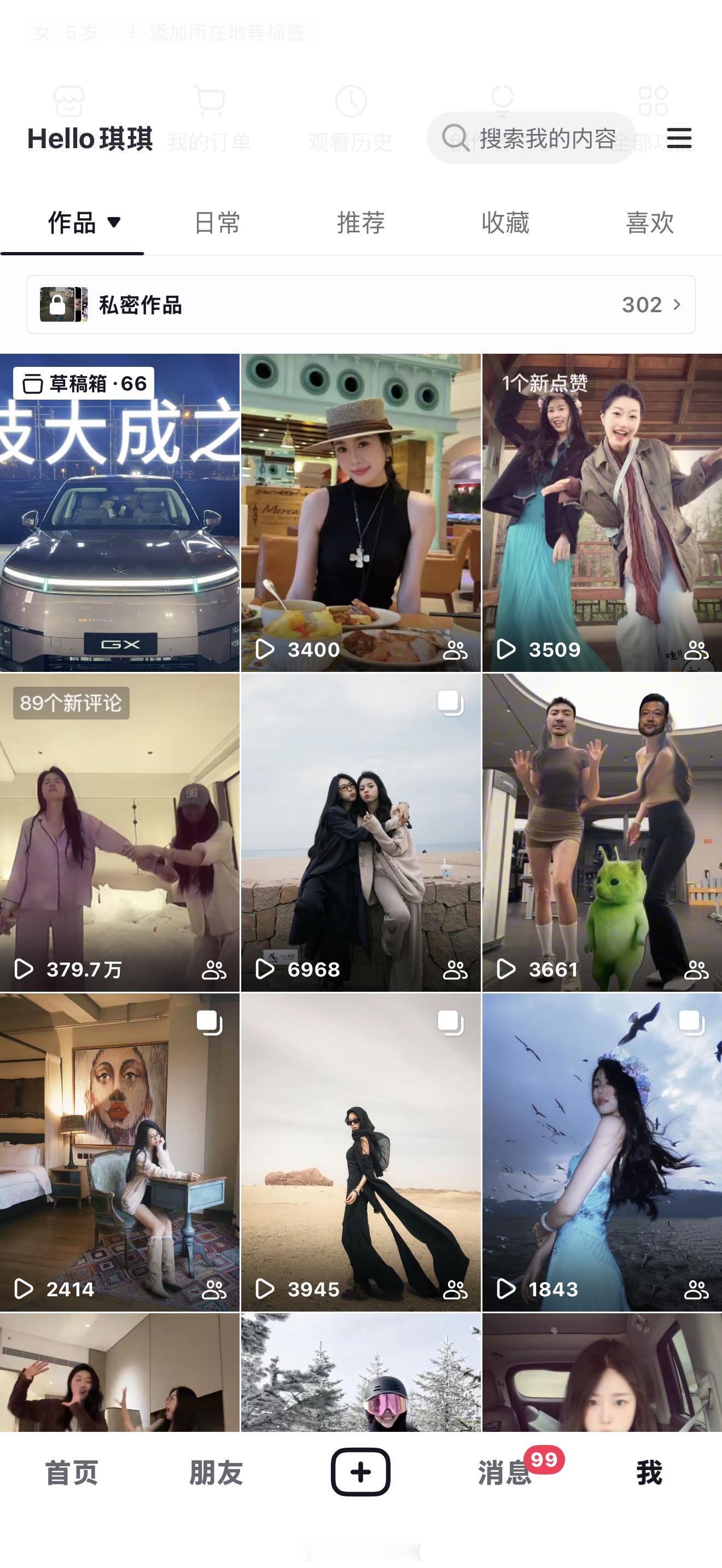Open the hotel room post with 2414 plays
The image size is (722, 1568).
click(119, 1151)
